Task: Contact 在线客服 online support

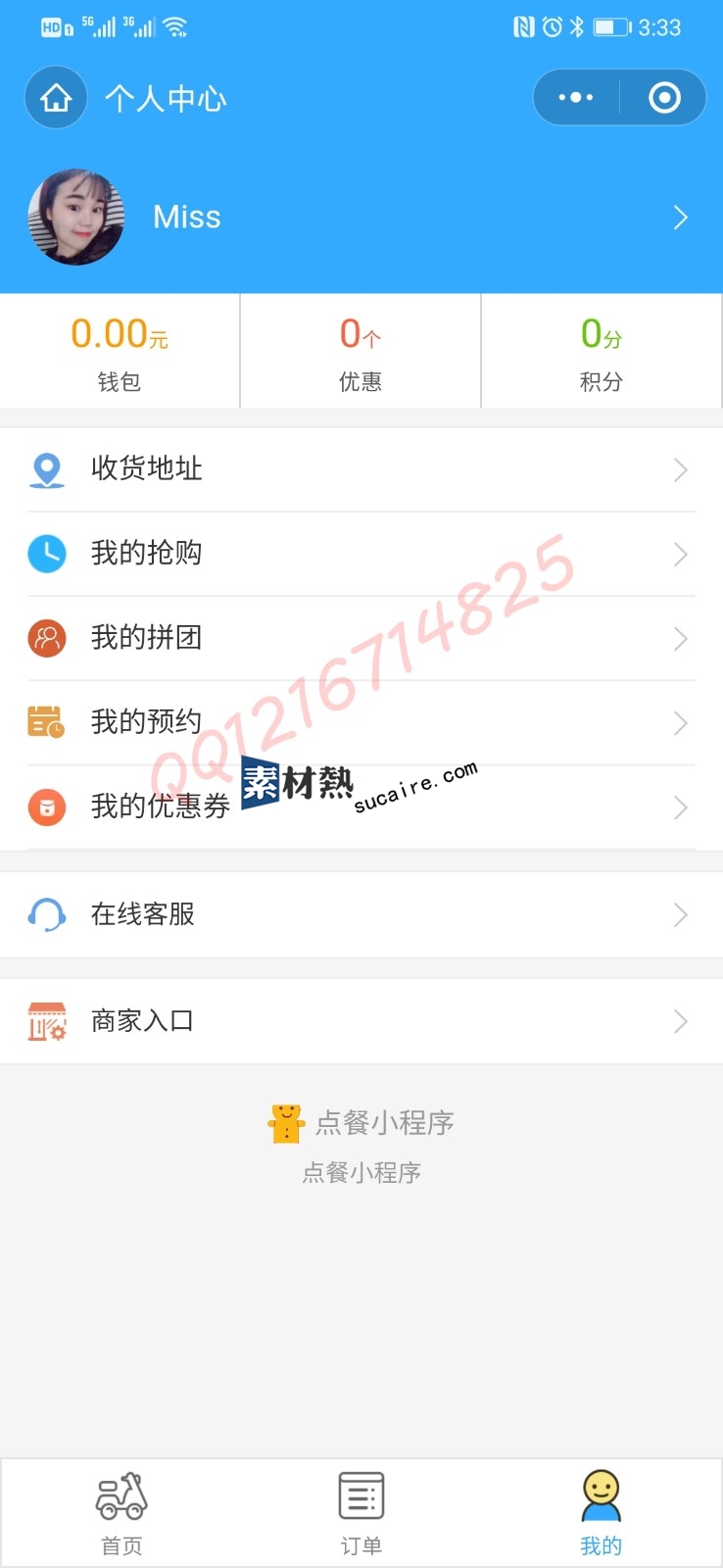Action: click(x=361, y=914)
